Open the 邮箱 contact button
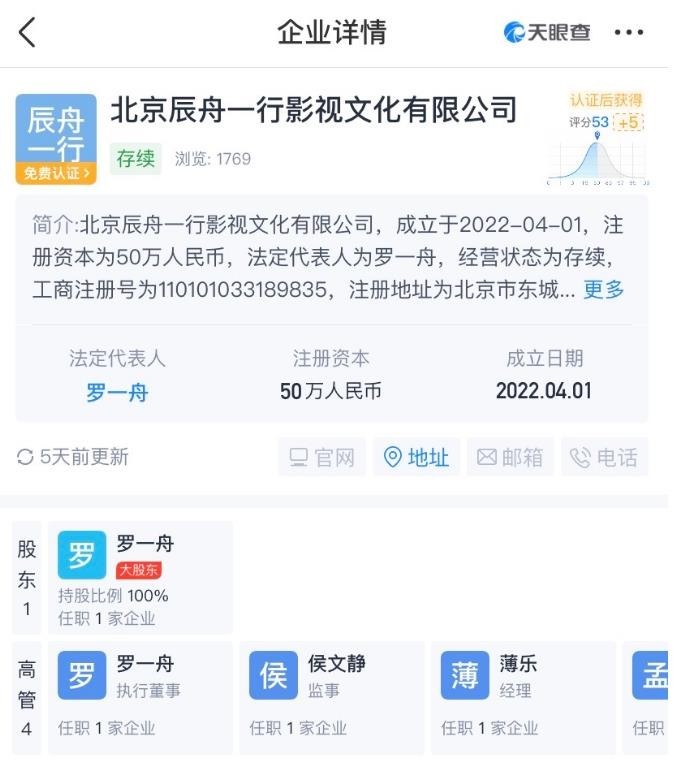 coord(509,458)
